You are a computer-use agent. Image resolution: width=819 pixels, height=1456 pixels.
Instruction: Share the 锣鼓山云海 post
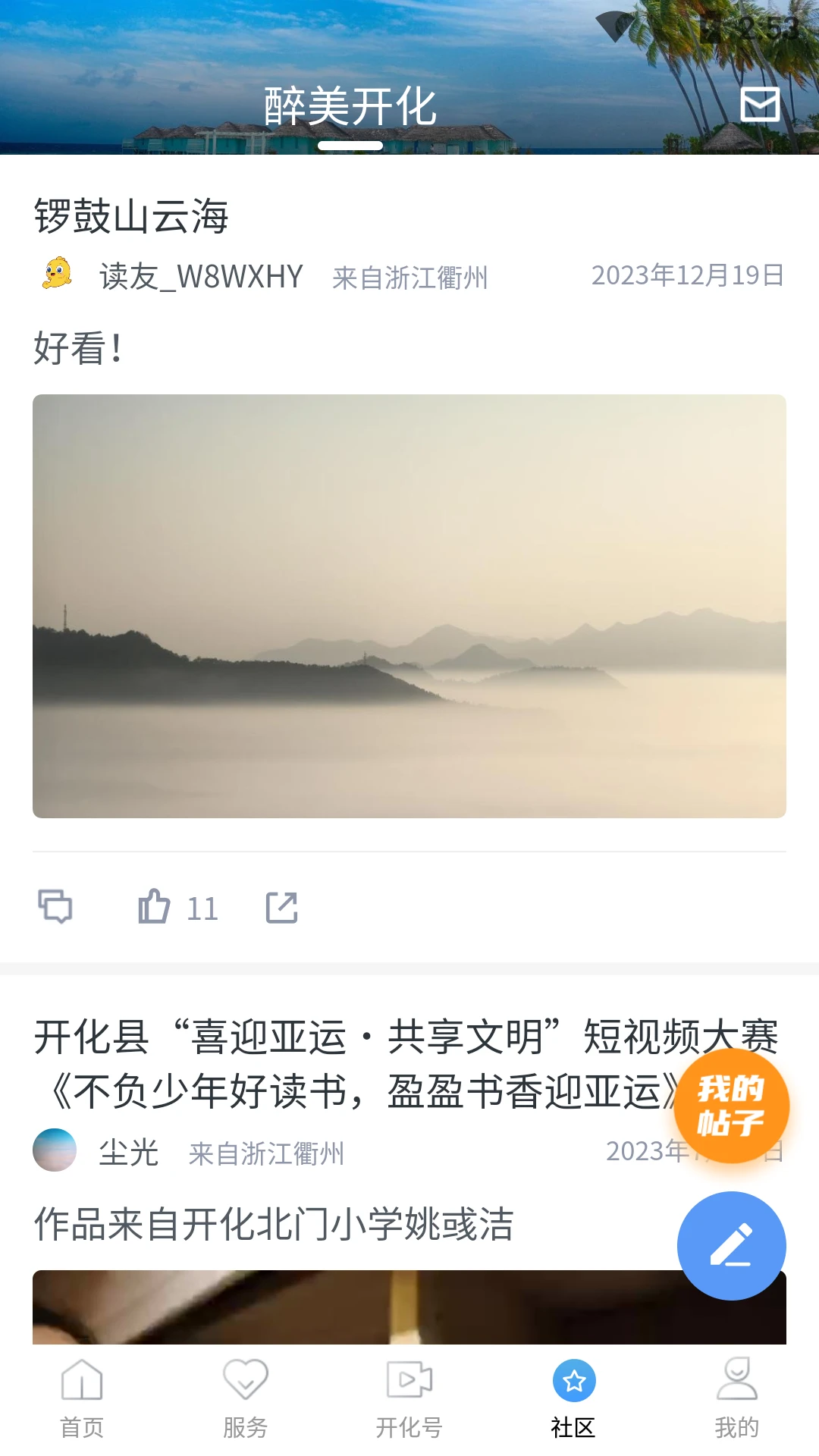(x=281, y=907)
